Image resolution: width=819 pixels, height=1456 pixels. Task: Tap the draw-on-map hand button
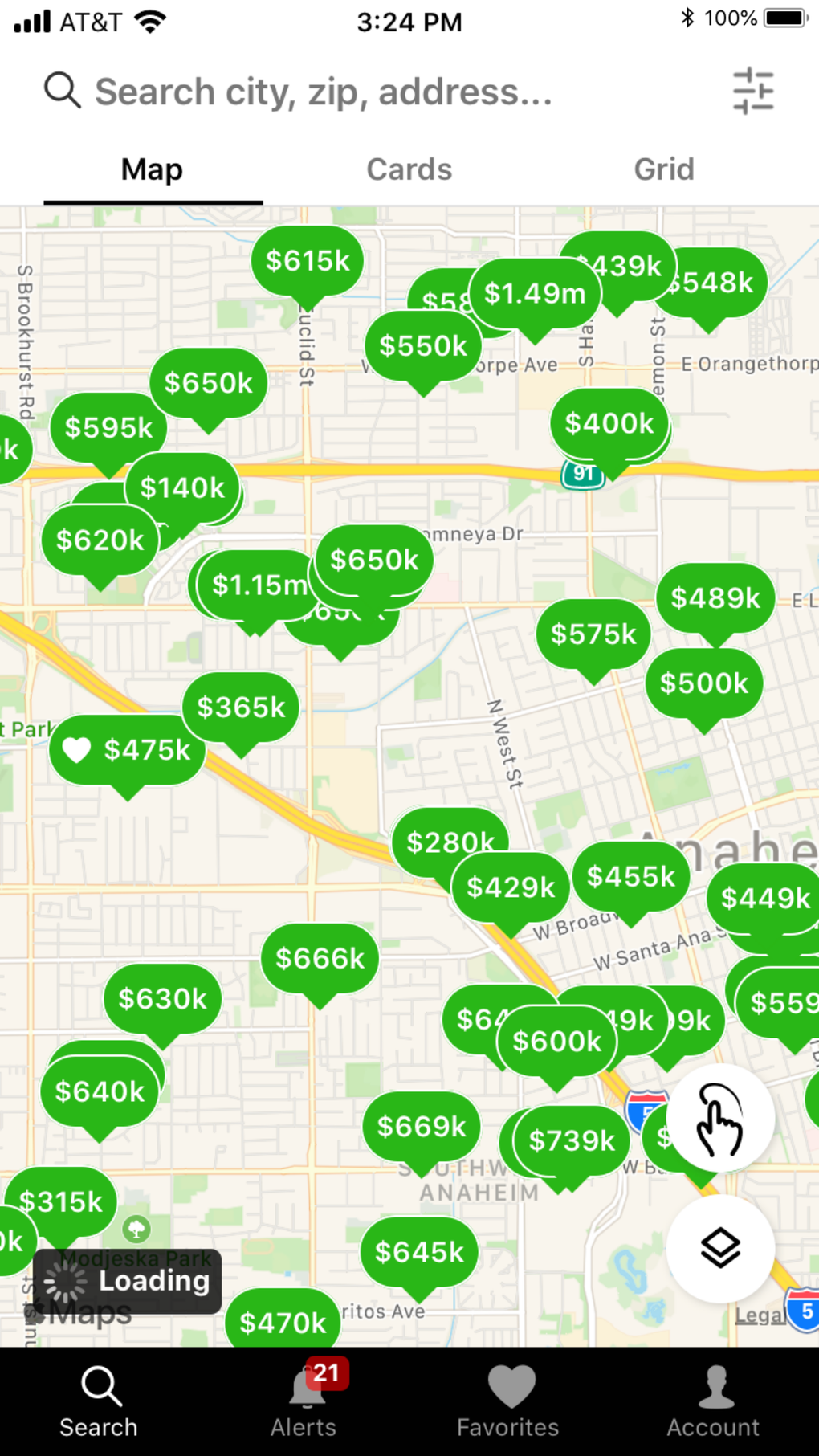click(x=719, y=1119)
